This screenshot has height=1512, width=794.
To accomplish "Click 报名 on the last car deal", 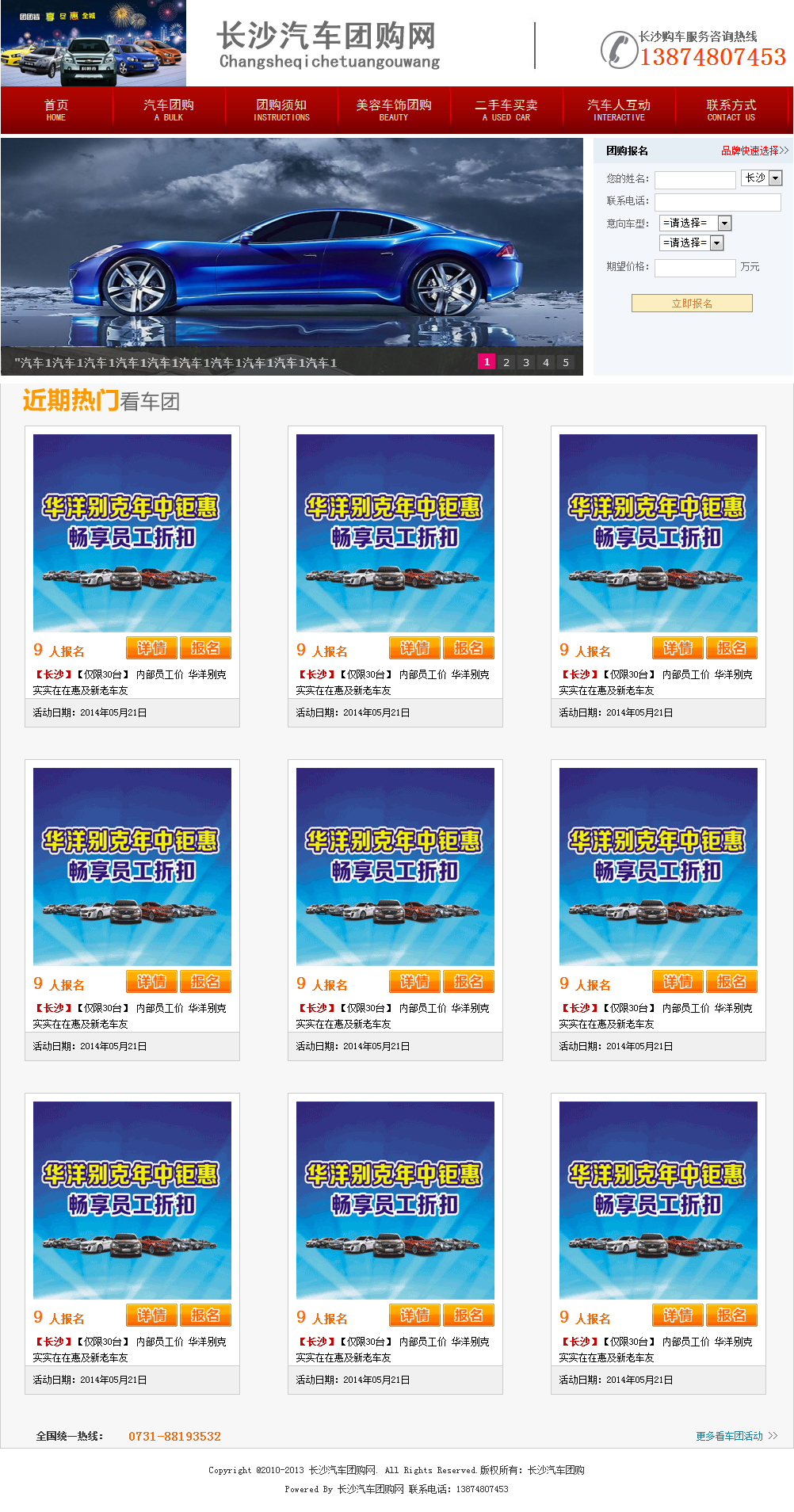I will click(x=731, y=1315).
